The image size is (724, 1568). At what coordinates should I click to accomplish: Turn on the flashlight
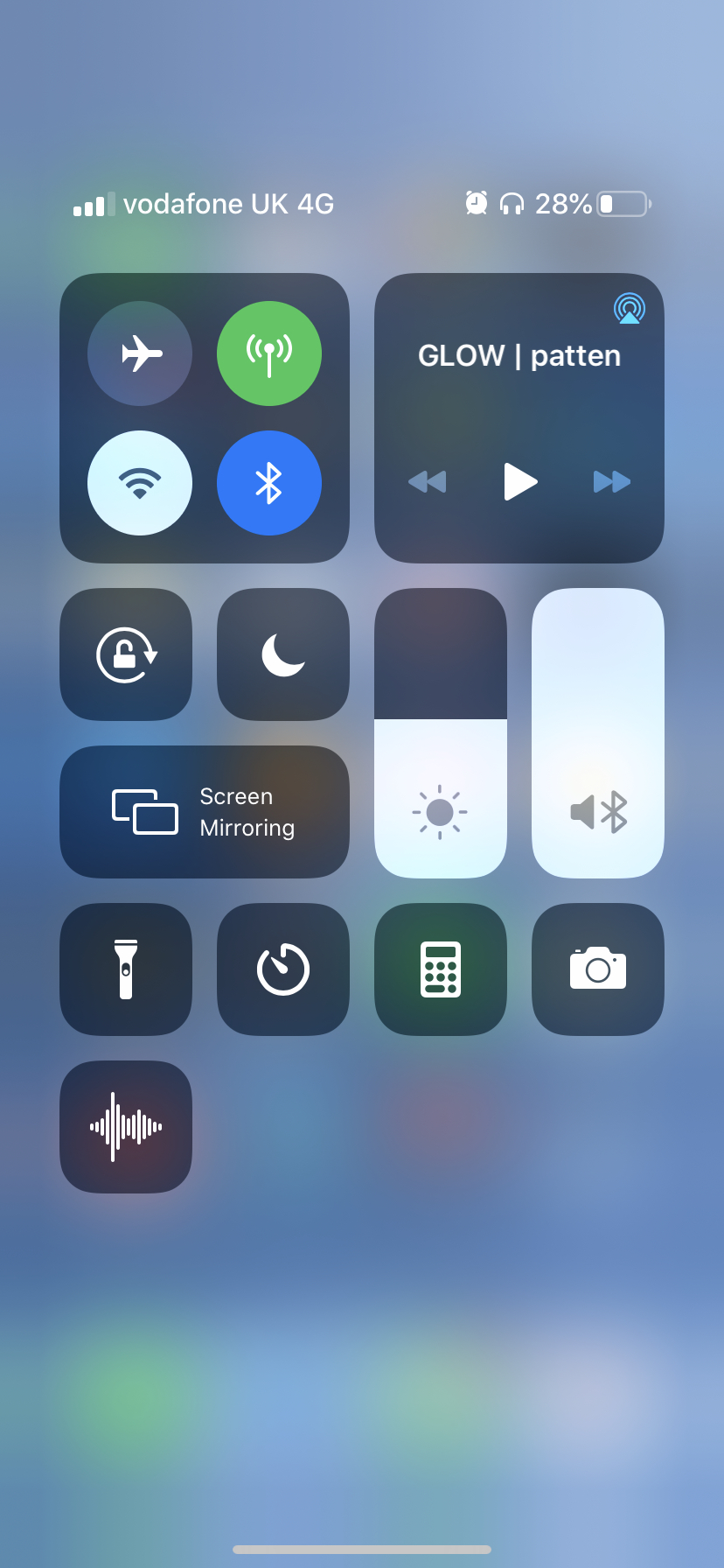pyautogui.click(x=126, y=969)
